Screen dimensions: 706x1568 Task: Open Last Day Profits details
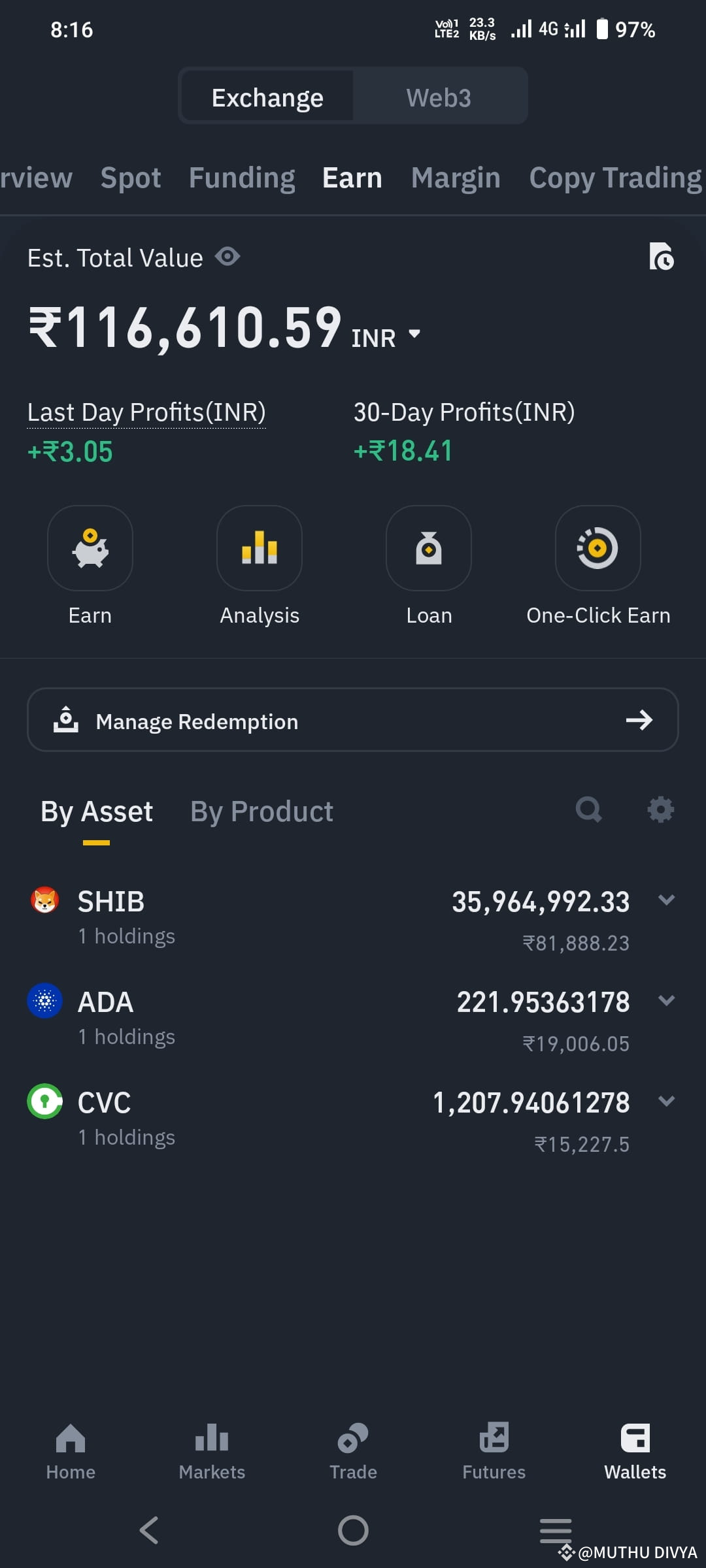point(146,412)
